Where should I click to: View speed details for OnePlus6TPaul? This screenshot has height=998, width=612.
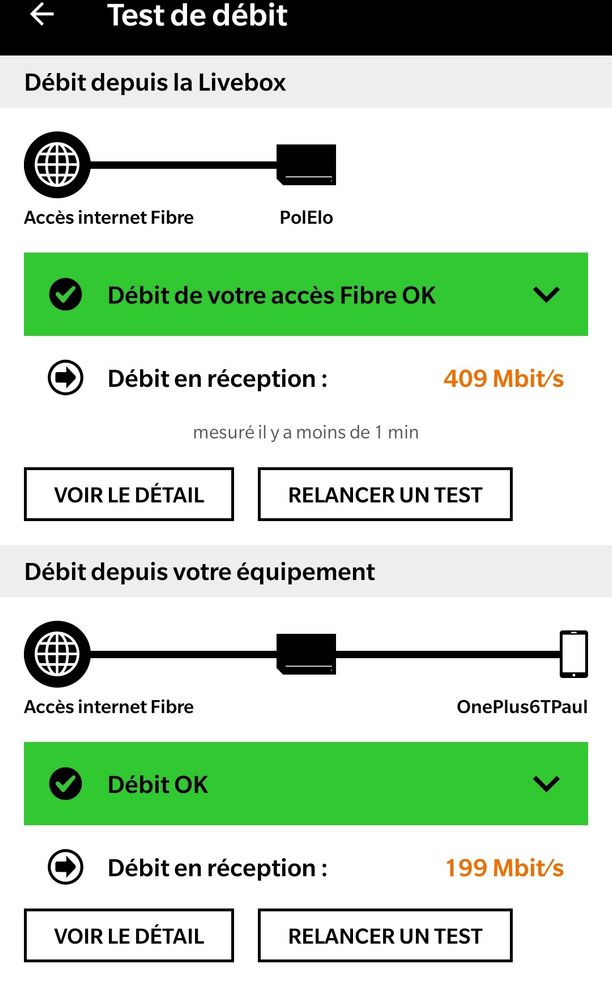[129, 936]
